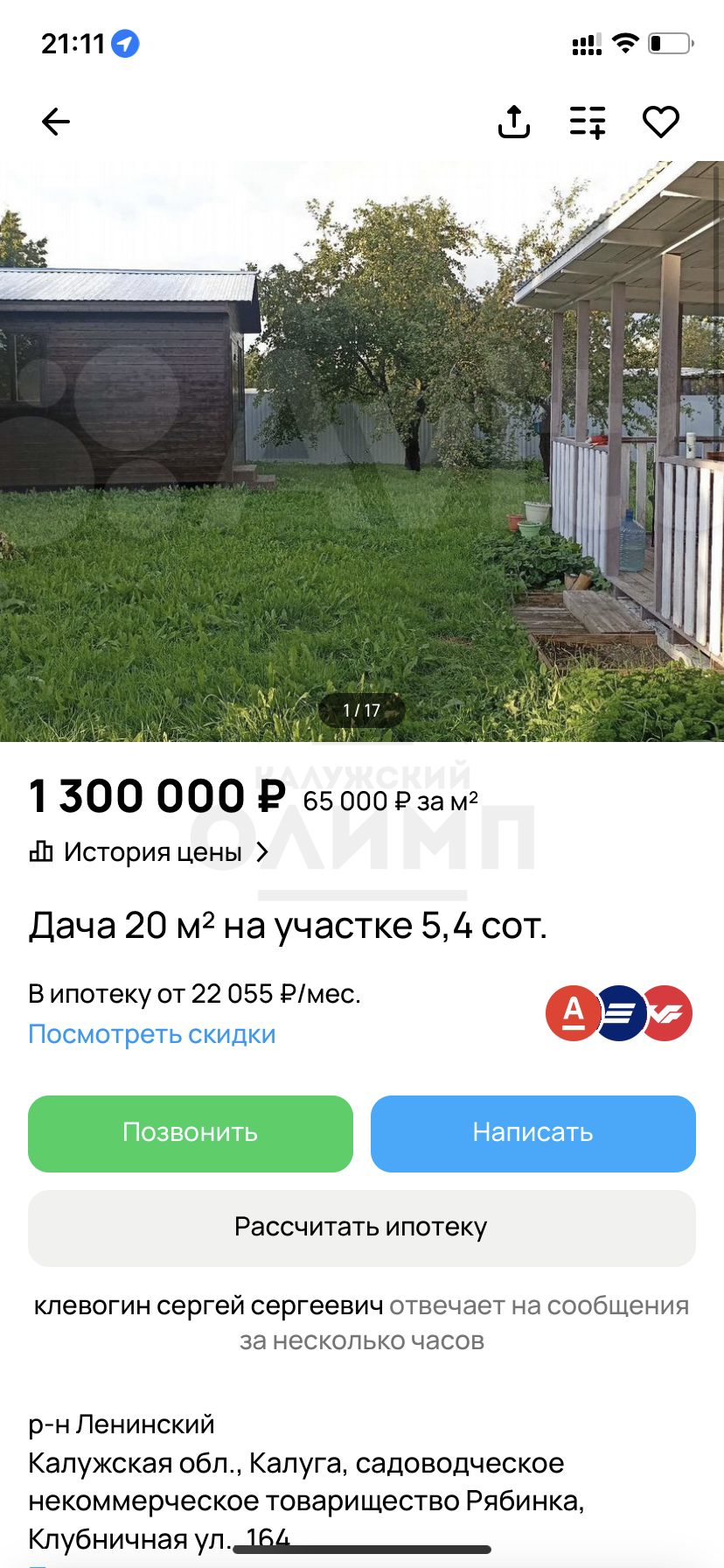Share this dacha listing
Image resolution: width=724 pixels, height=1568 pixels.
pyautogui.click(x=514, y=122)
